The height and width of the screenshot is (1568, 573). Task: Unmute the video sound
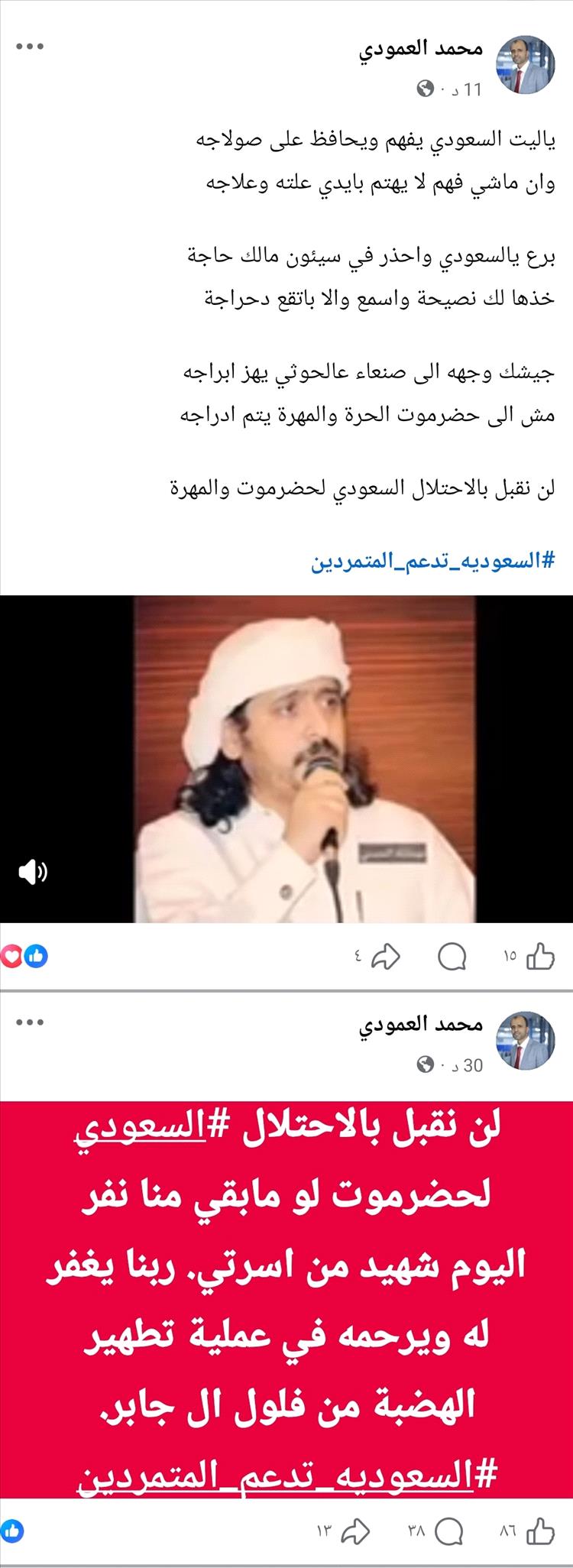point(33,871)
